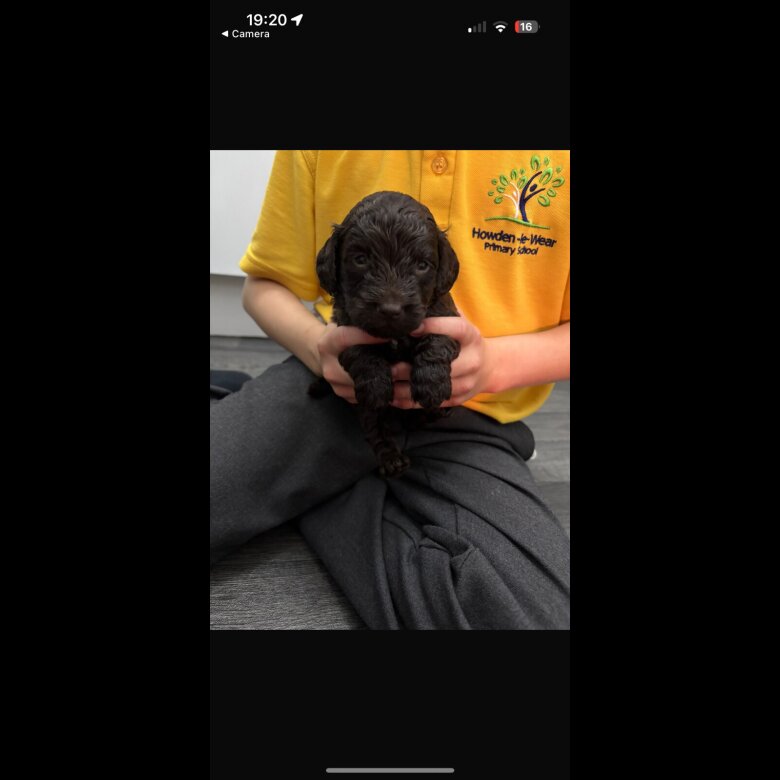Return to the Camera app via breadcrumb
780x780 pixels.
click(245, 34)
